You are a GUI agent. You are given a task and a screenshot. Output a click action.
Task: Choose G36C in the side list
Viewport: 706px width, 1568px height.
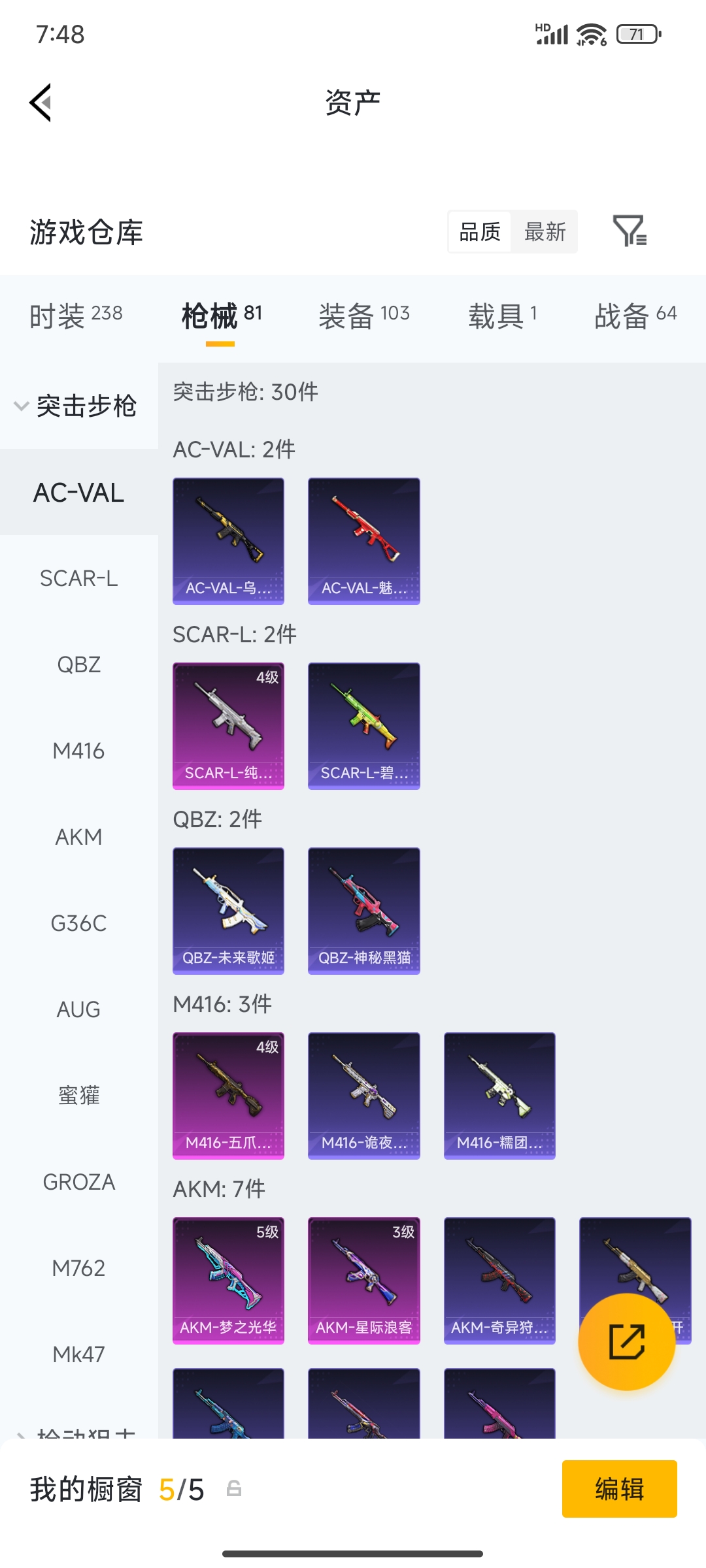click(78, 923)
